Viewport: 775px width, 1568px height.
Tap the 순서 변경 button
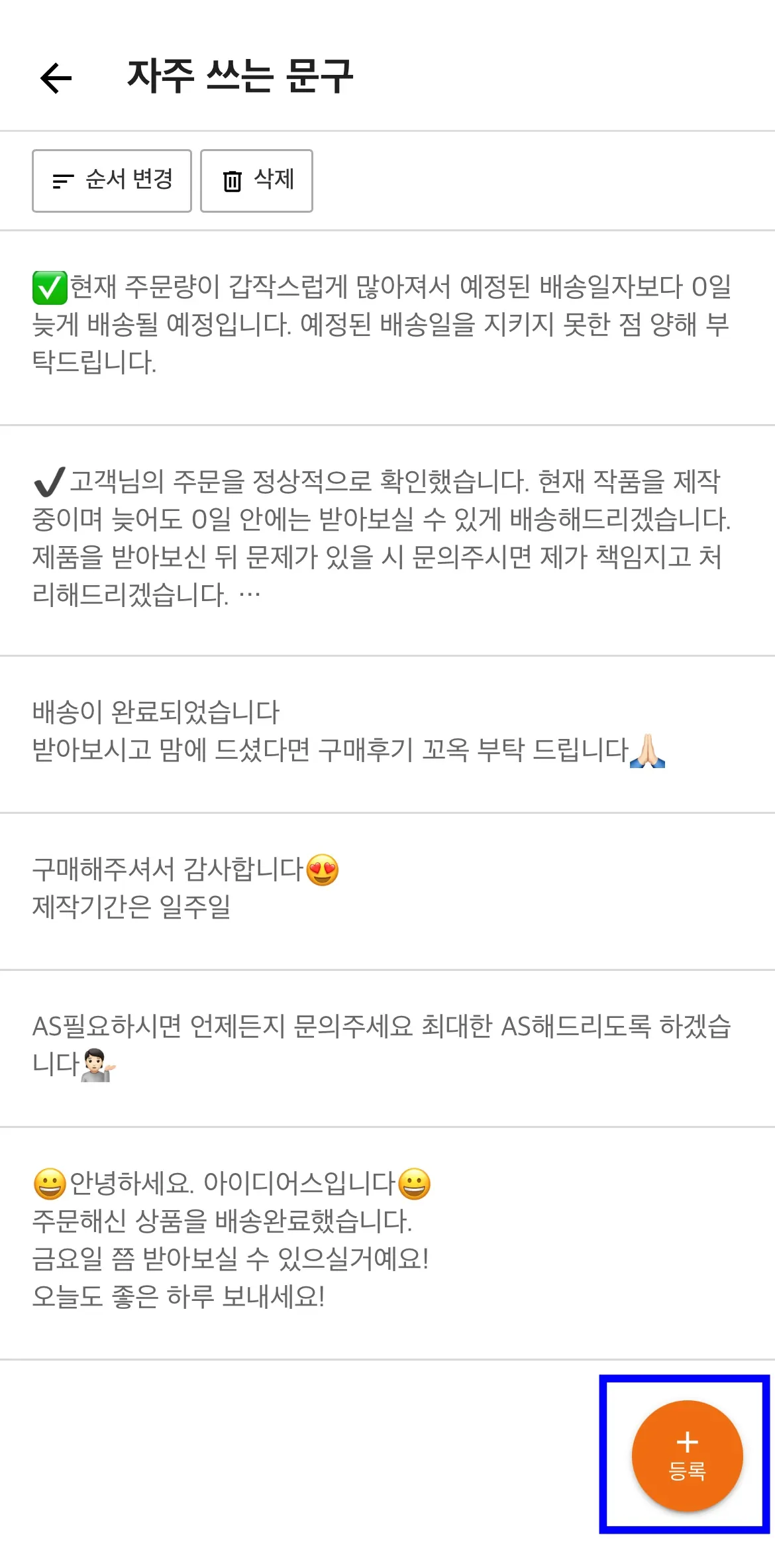(112, 180)
